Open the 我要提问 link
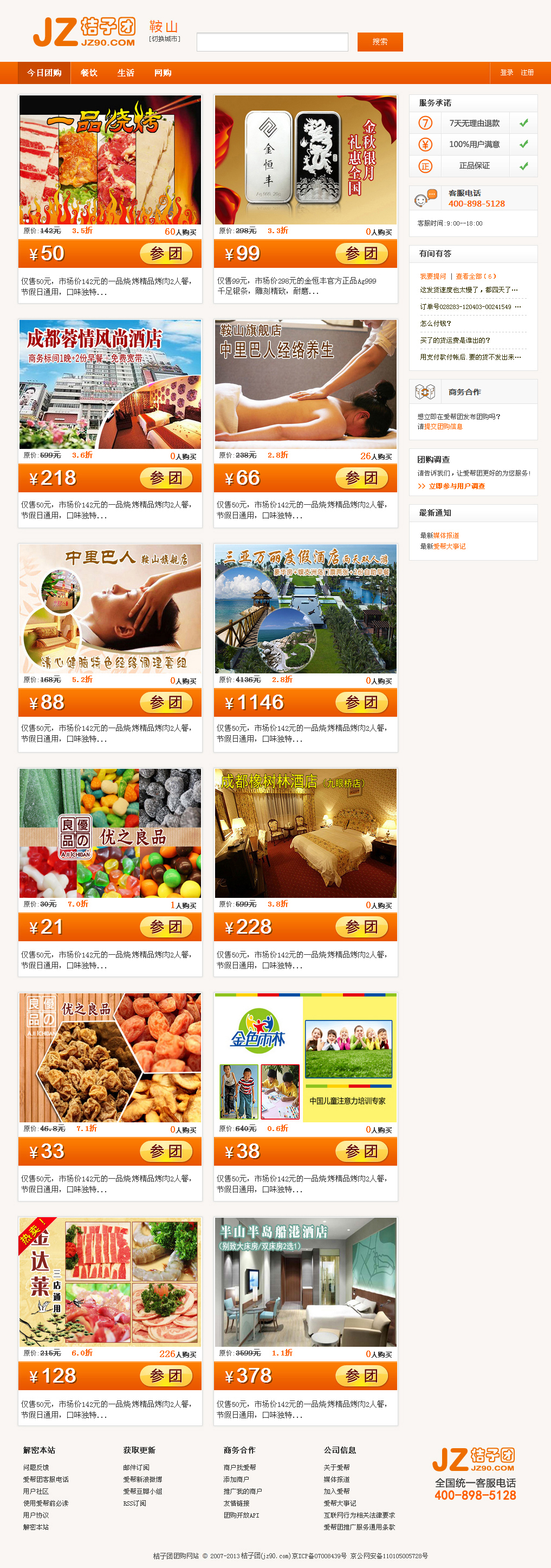 click(x=432, y=277)
